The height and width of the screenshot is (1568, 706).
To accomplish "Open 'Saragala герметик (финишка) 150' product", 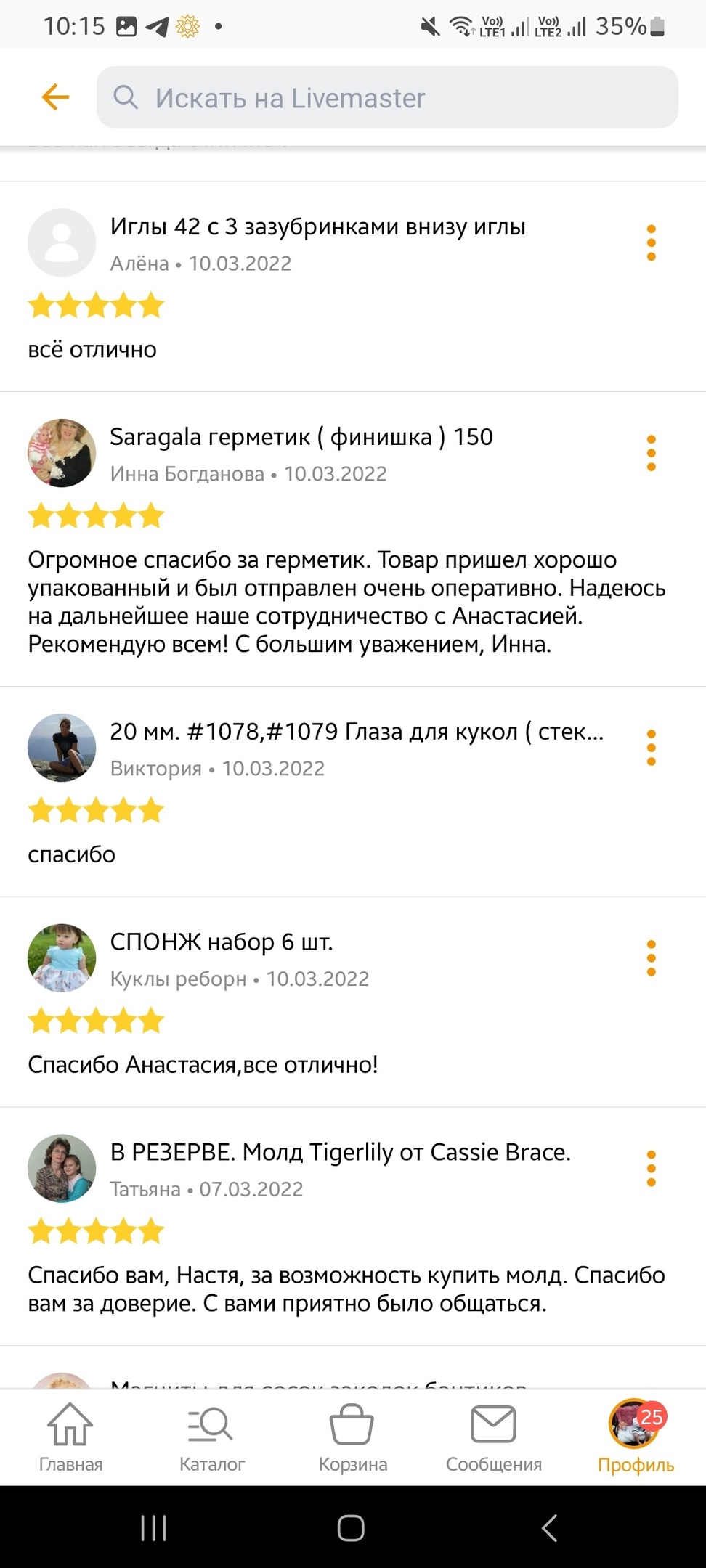I will pyautogui.click(x=301, y=437).
